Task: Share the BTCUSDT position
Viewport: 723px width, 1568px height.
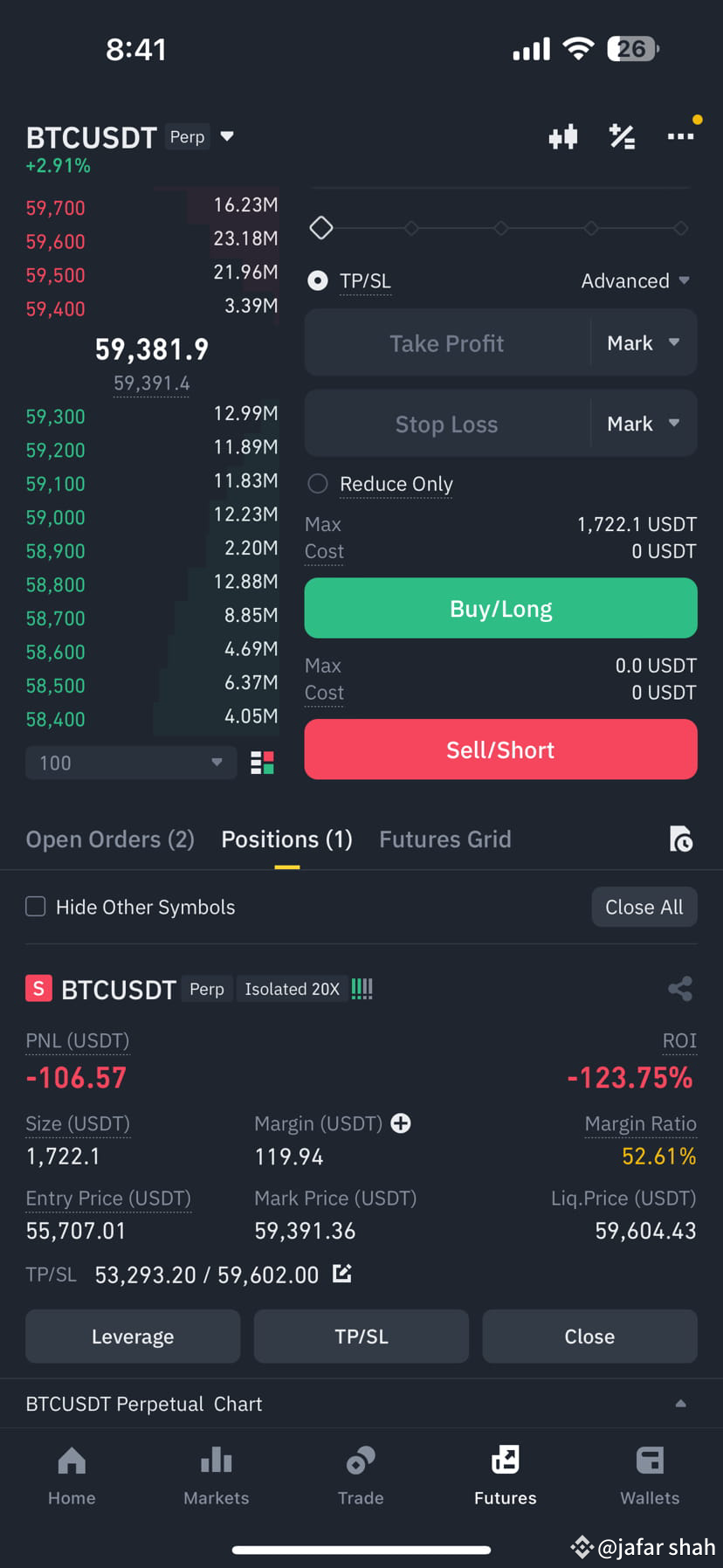Action: point(680,989)
